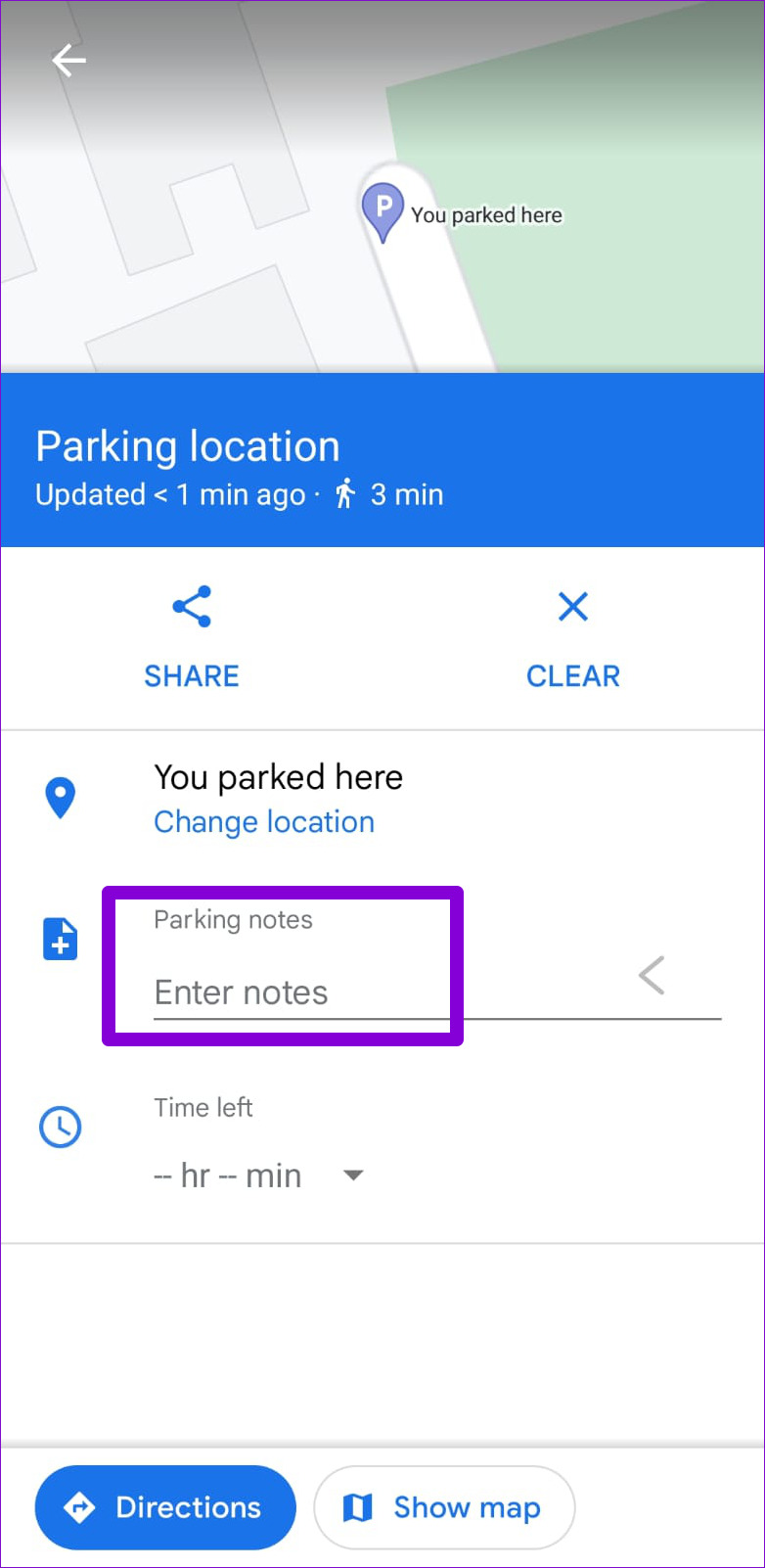Get Directions to parked car
This screenshot has height=1568, width=765.
pos(164,1507)
